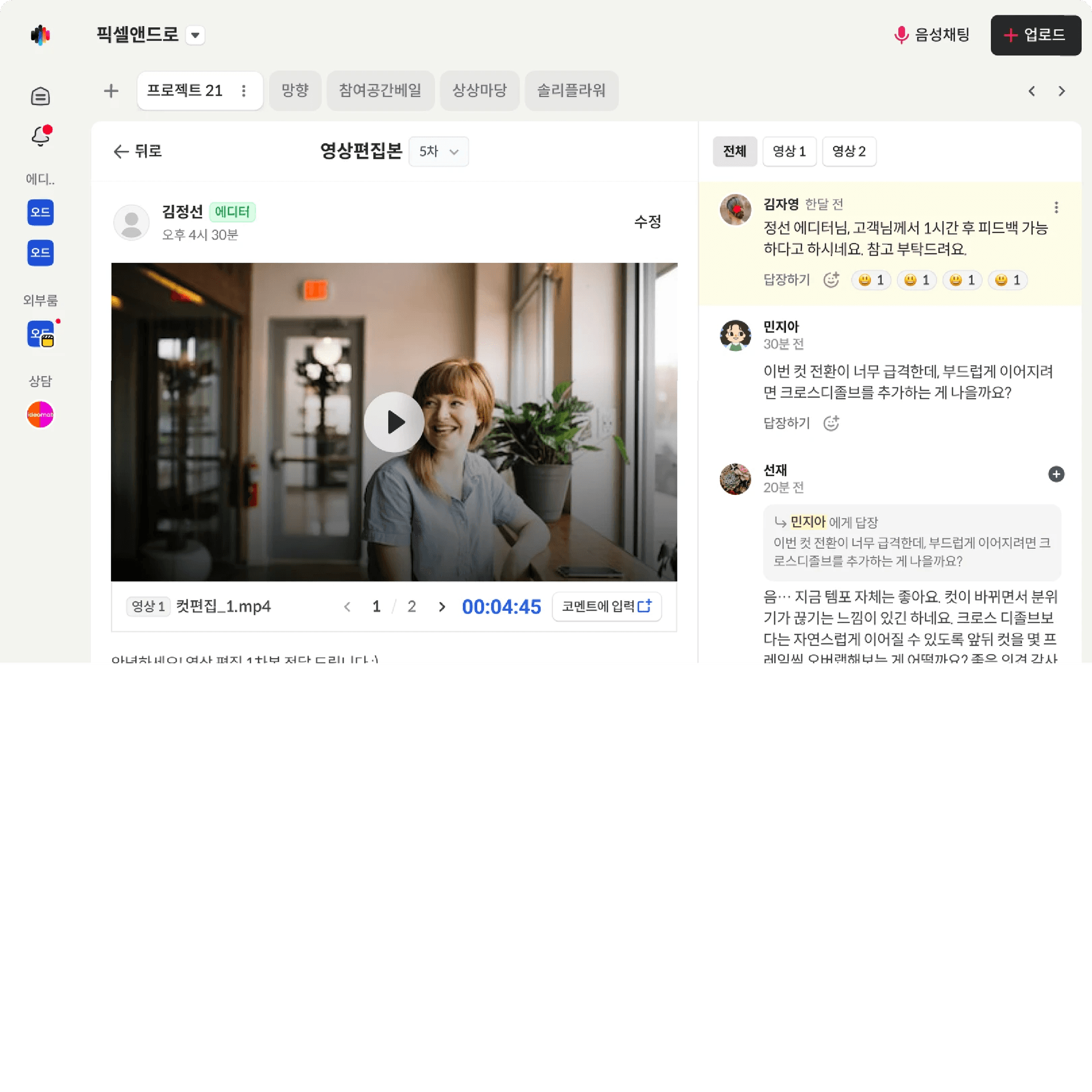Switch to the 영상 1 comment filter
Viewport: 1092px width, 1092px height.
(789, 151)
